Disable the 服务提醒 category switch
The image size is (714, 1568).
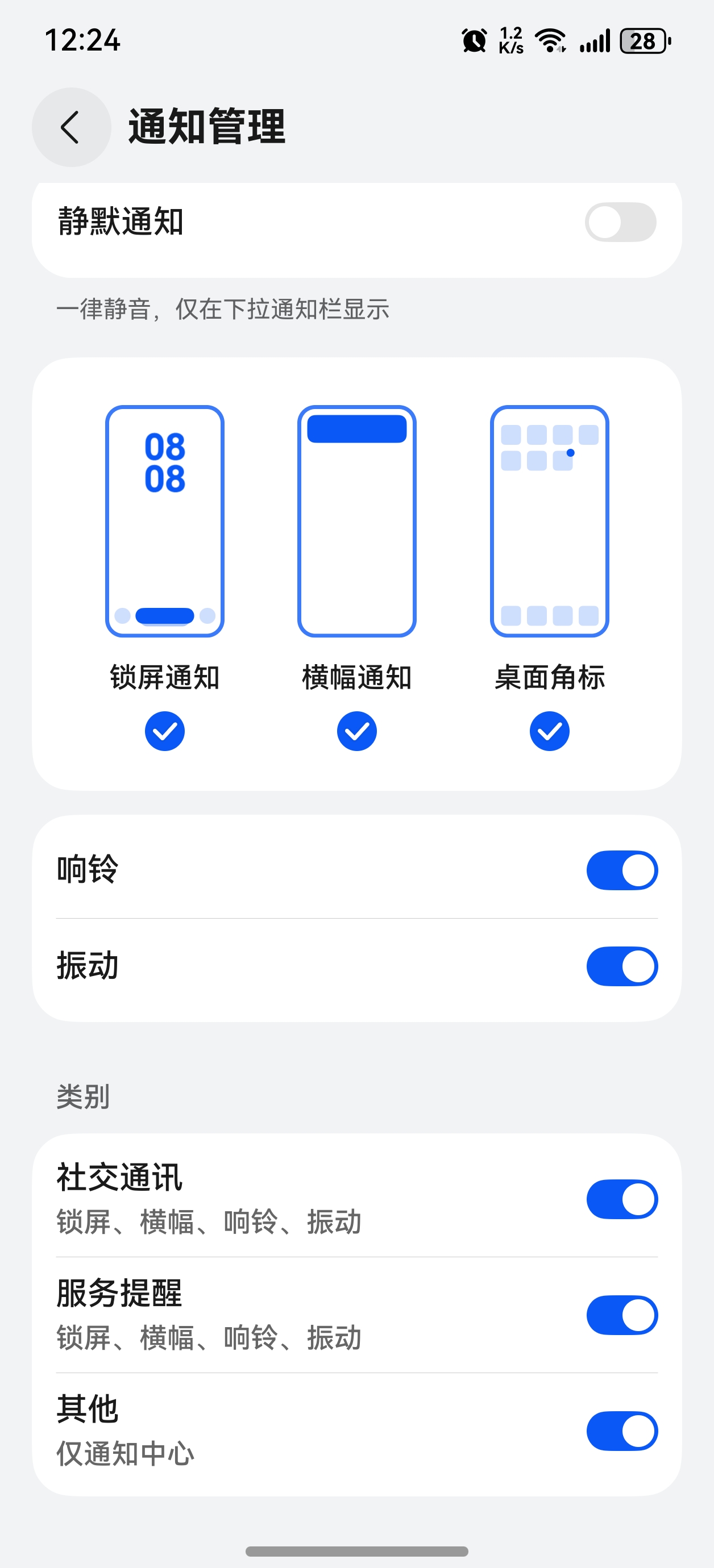[x=621, y=1315]
